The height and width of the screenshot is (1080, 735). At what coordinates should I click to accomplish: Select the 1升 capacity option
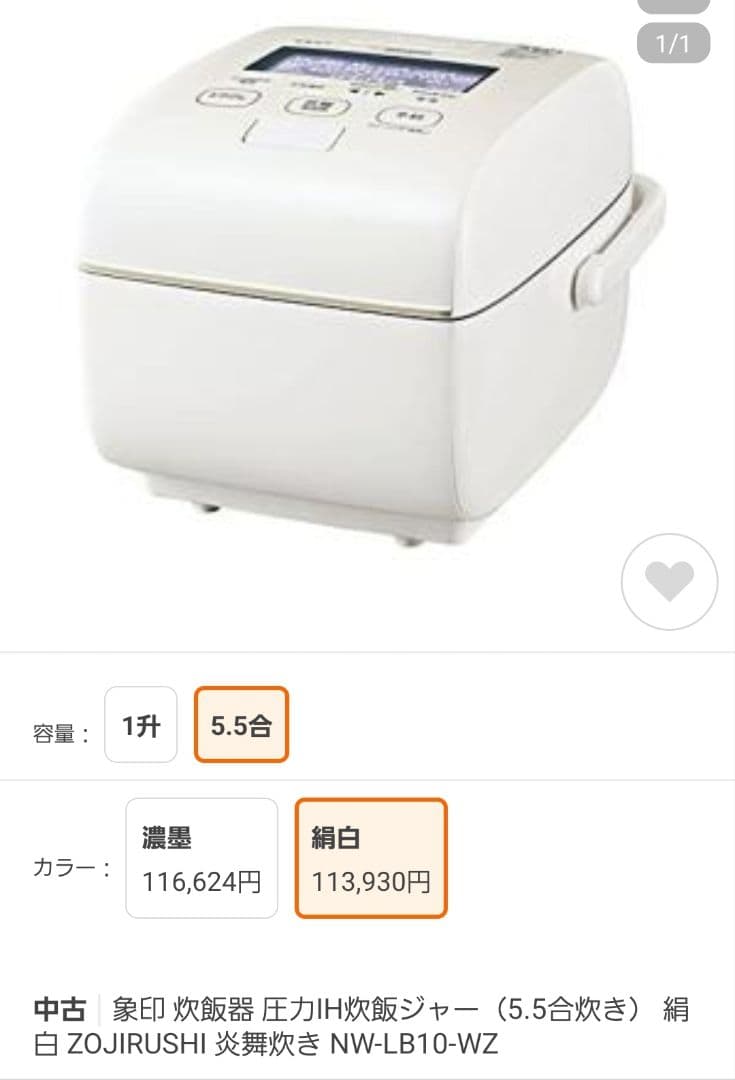point(140,726)
